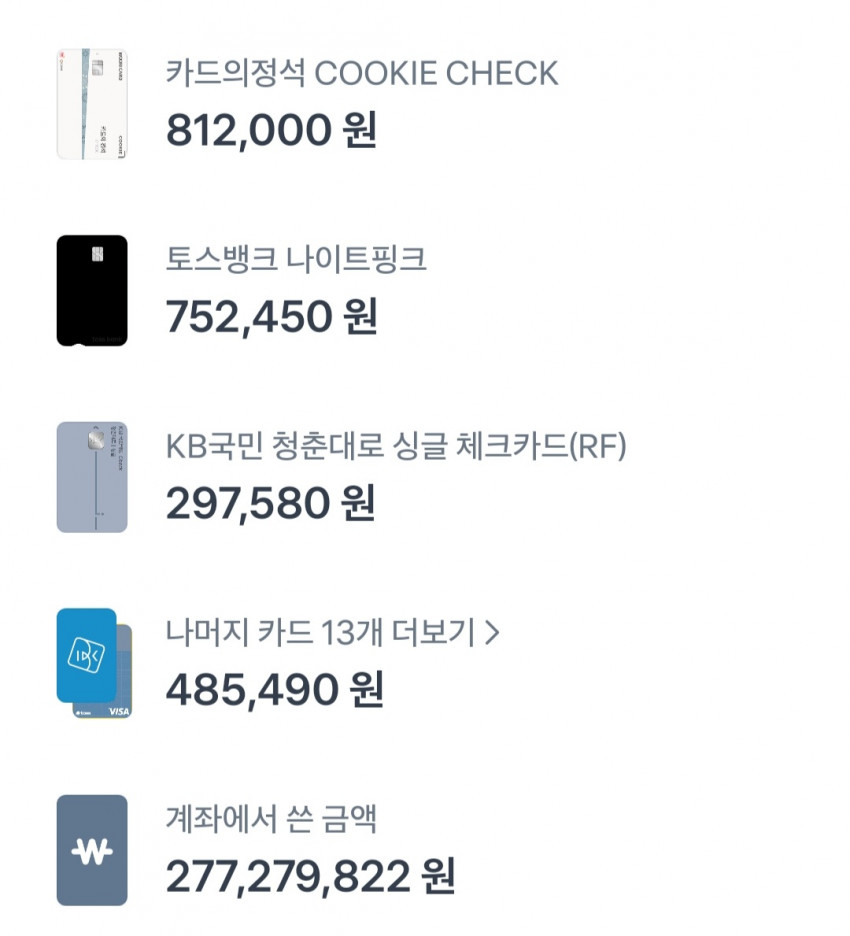Viewport: 850px width, 936px height.
Task: Open the 카드의정석 COOKIE CHECK card spending
Action: pos(425,104)
